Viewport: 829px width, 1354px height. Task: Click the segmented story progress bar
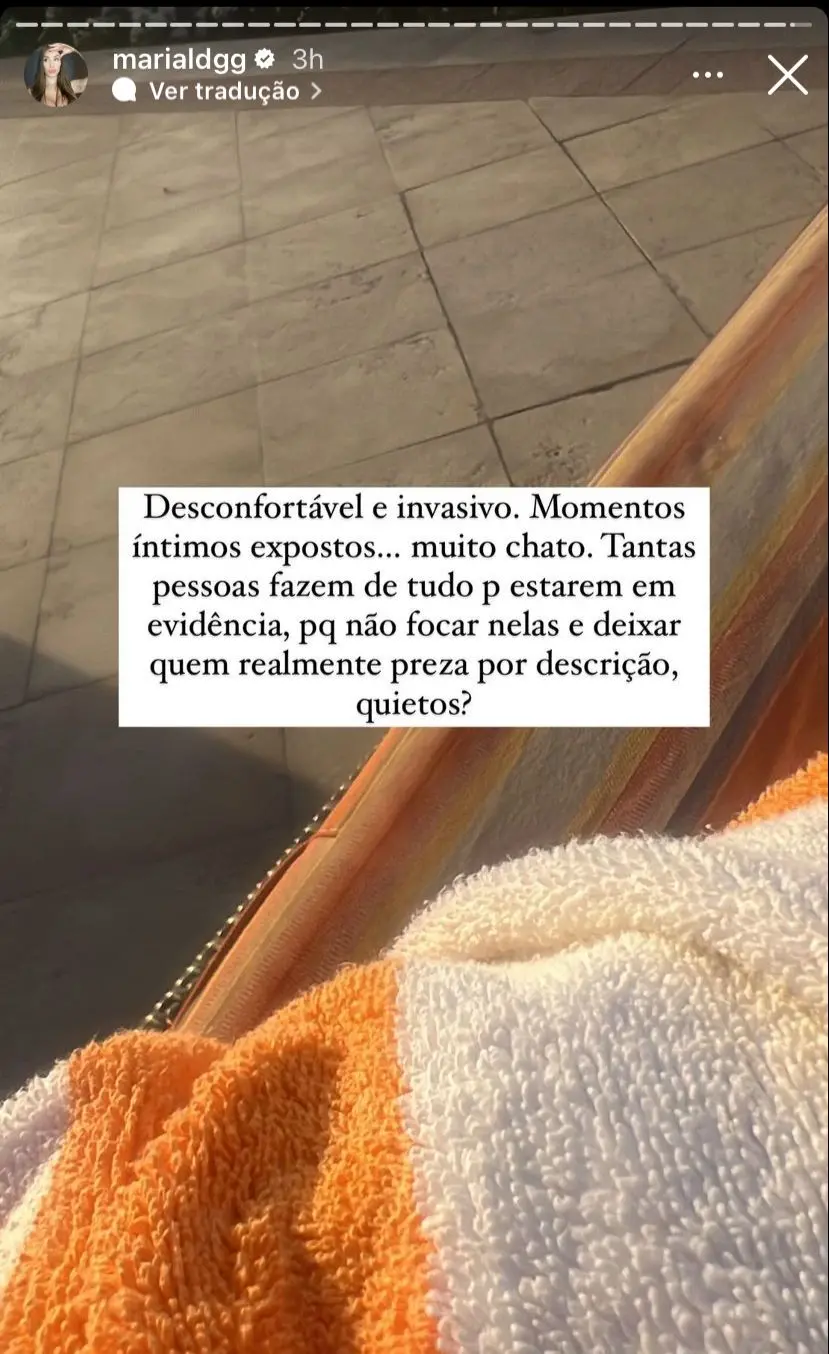click(x=414, y=22)
